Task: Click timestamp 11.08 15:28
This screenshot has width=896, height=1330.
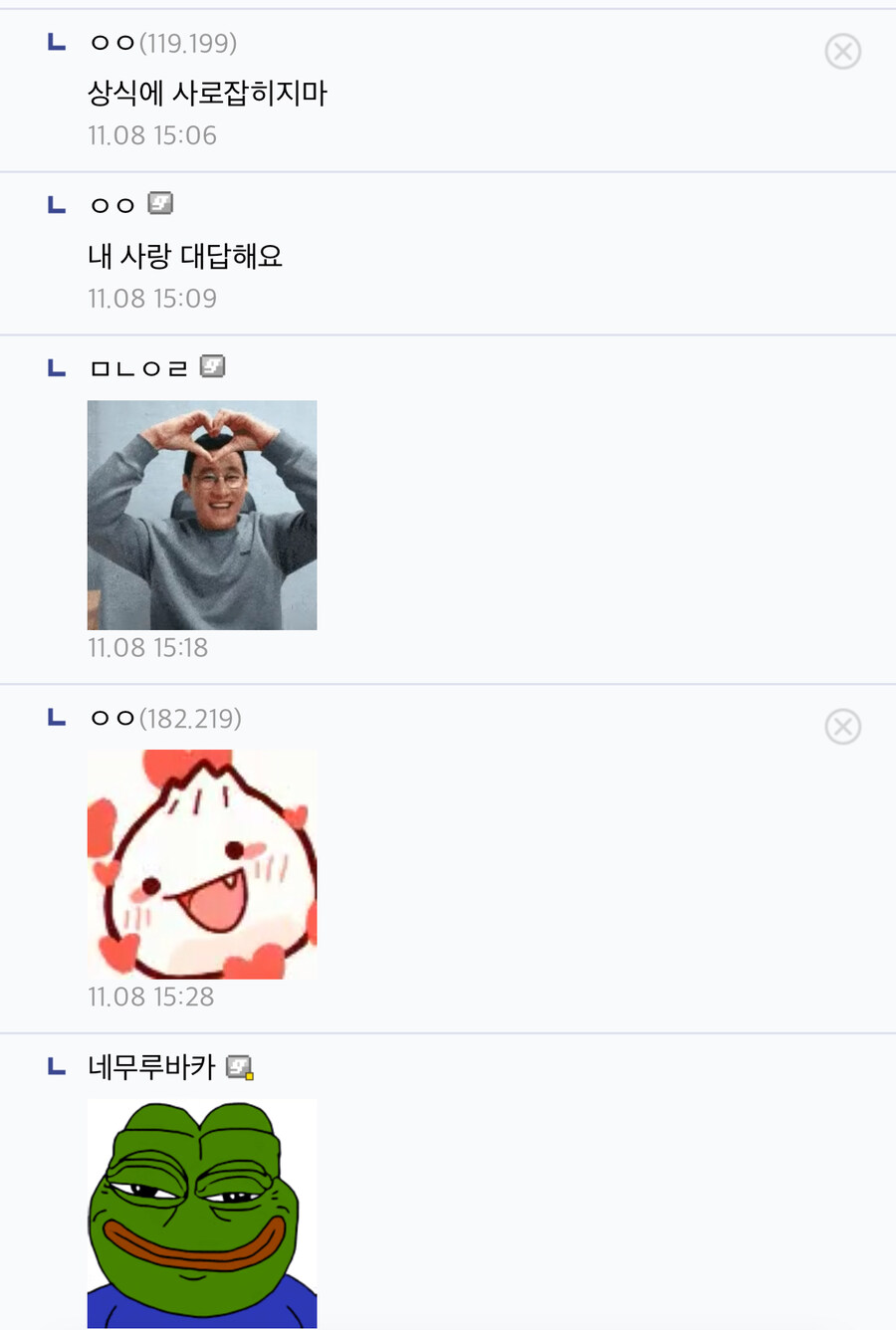Action: (151, 997)
